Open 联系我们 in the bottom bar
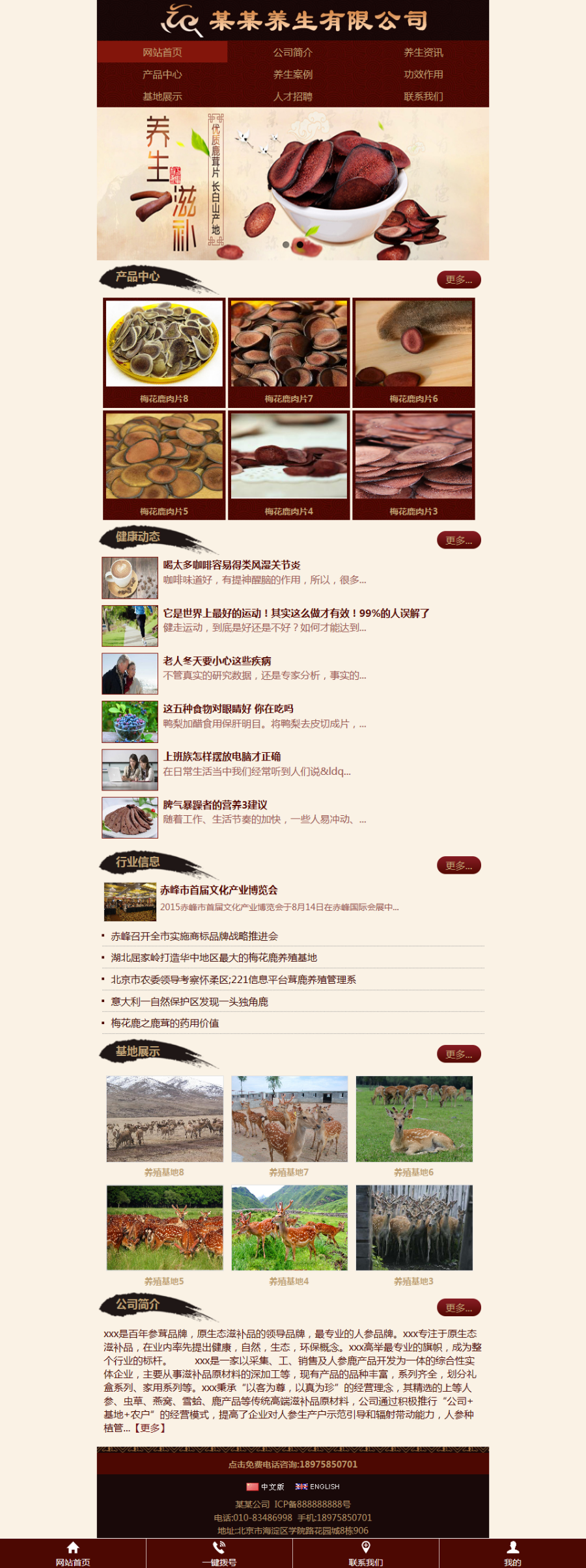This screenshot has height=1568, width=586. coord(365,1553)
